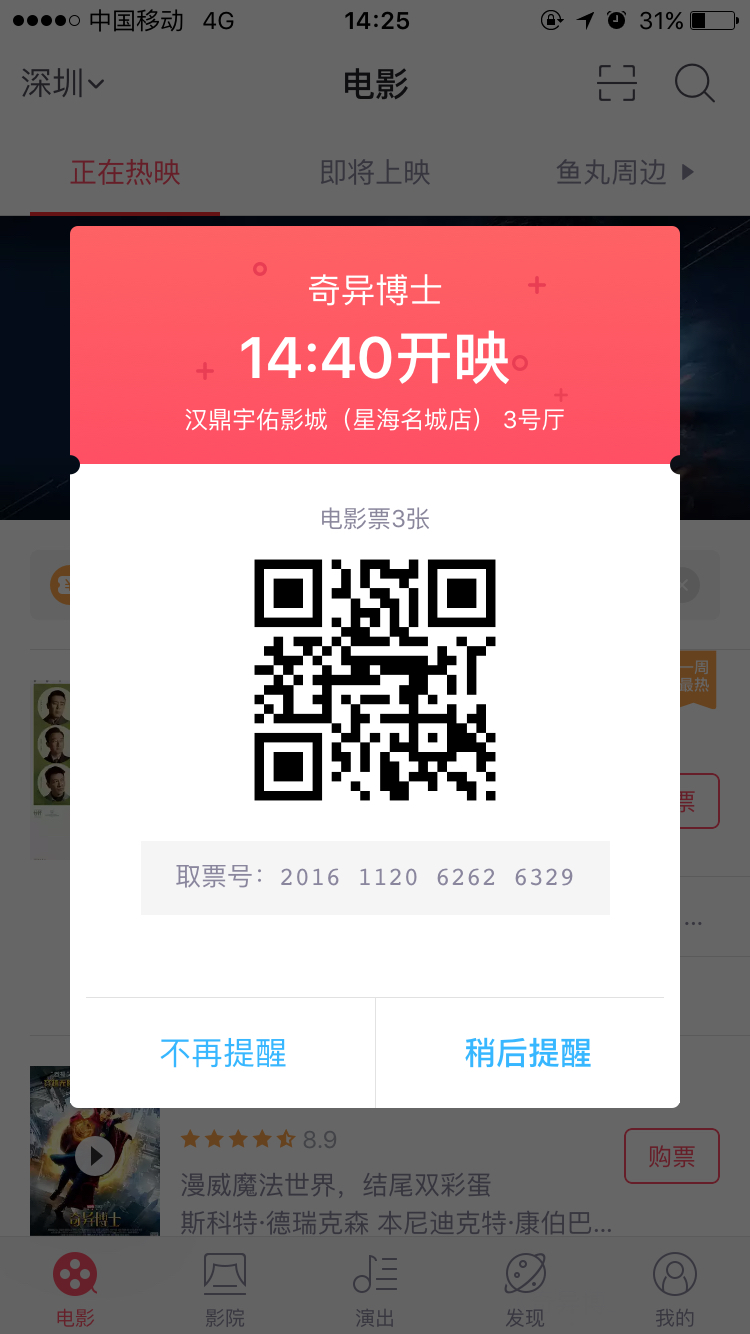Switch to the 即将上映 tab

tap(375, 172)
